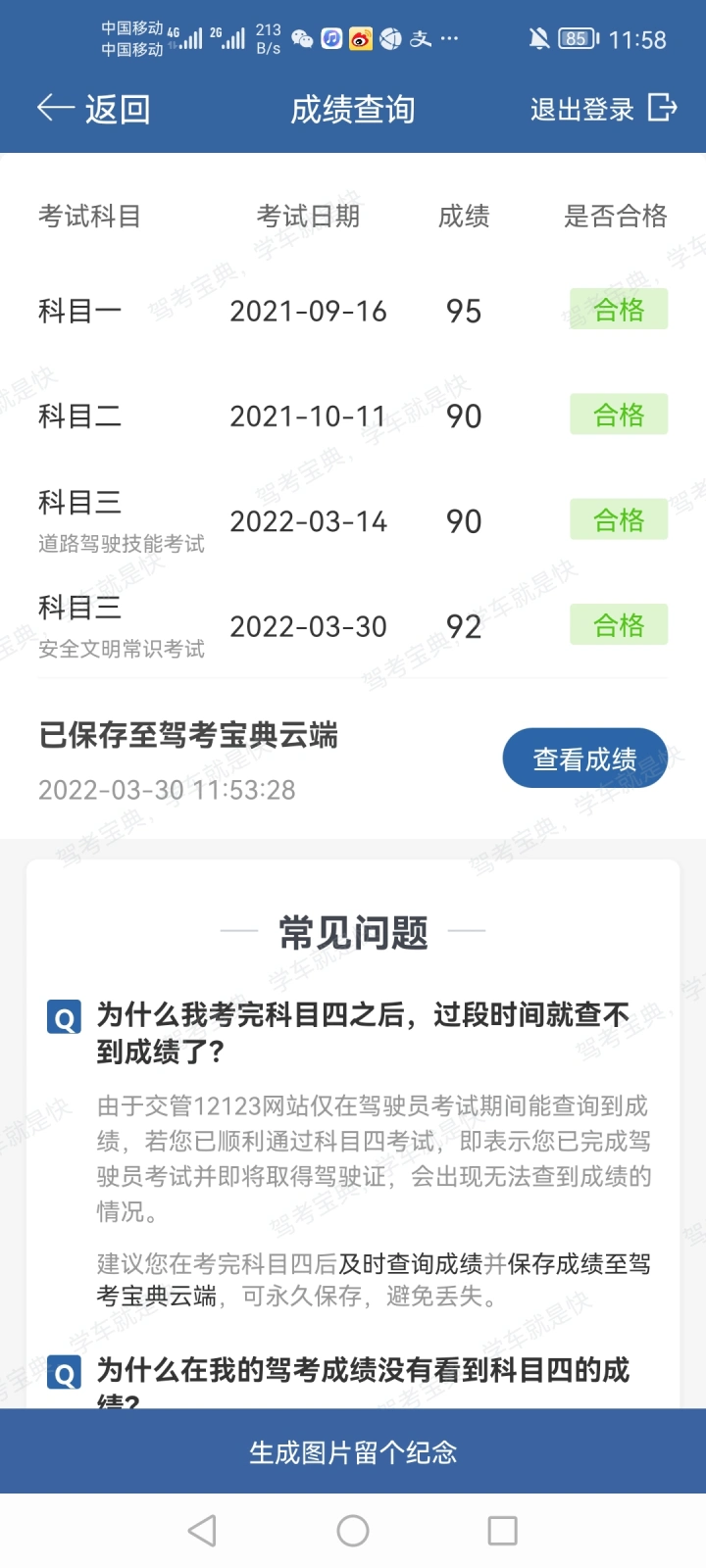Screen dimensions: 706x1568
Task: Log out via 退出登录
Action: (x=603, y=109)
